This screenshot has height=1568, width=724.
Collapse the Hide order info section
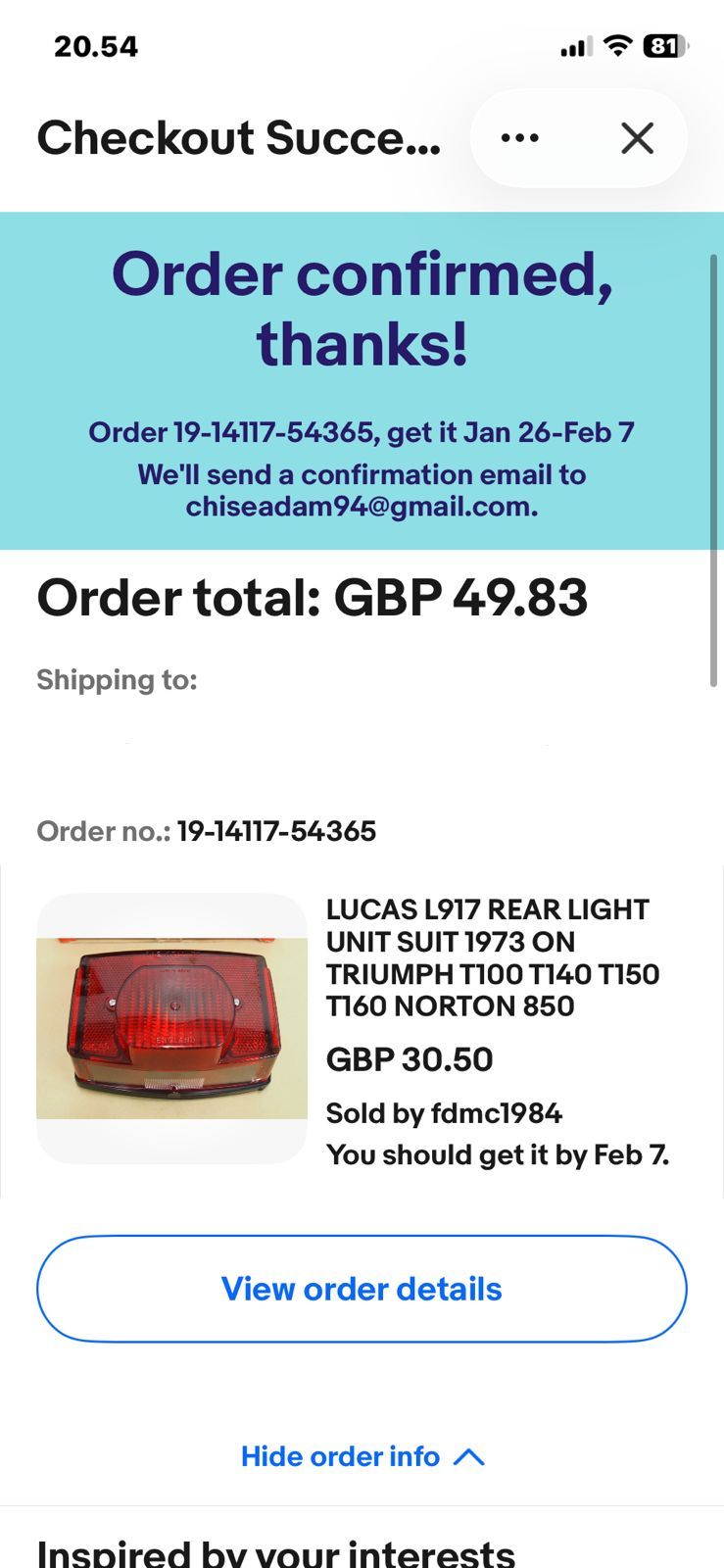click(362, 1456)
